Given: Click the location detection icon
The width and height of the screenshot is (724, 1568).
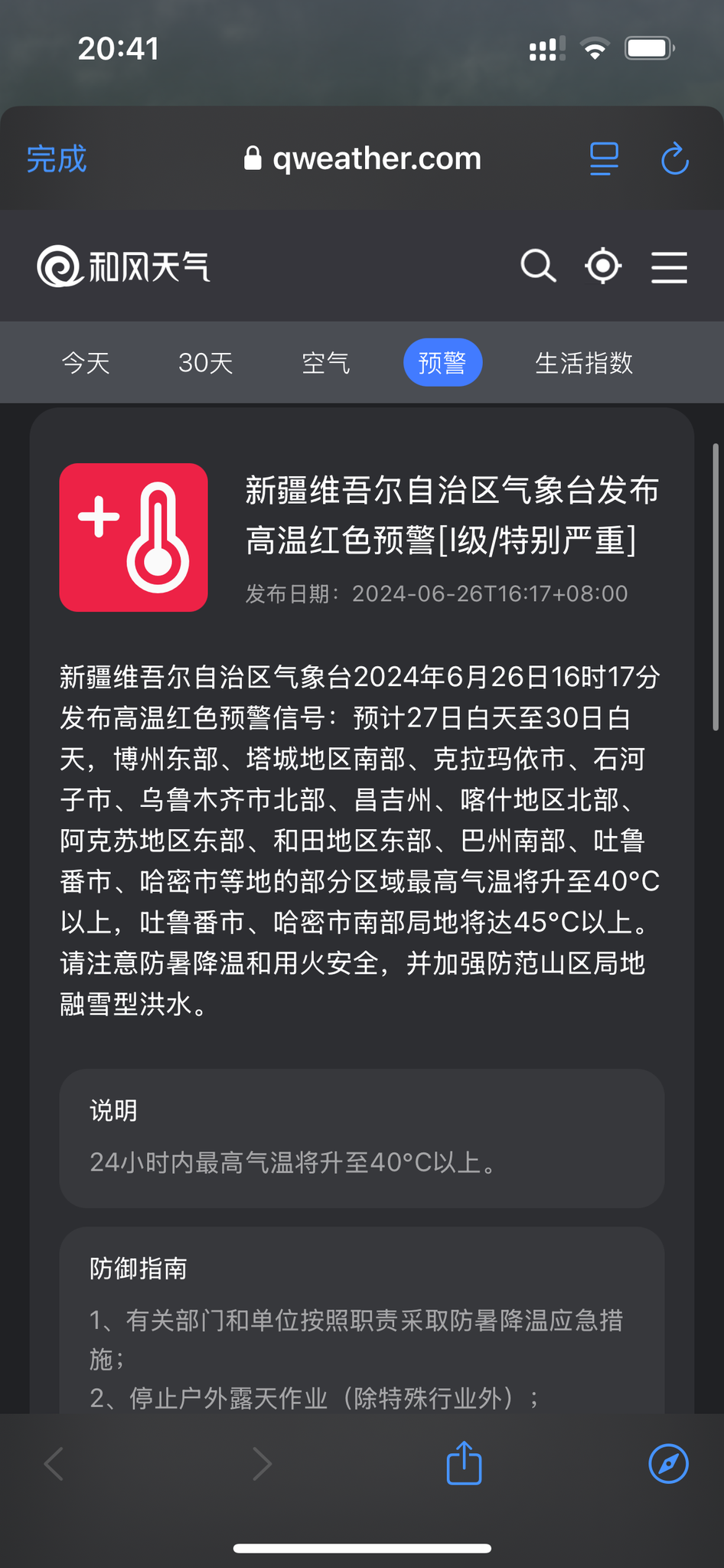Looking at the screenshot, I should pyautogui.click(x=603, y=266).
